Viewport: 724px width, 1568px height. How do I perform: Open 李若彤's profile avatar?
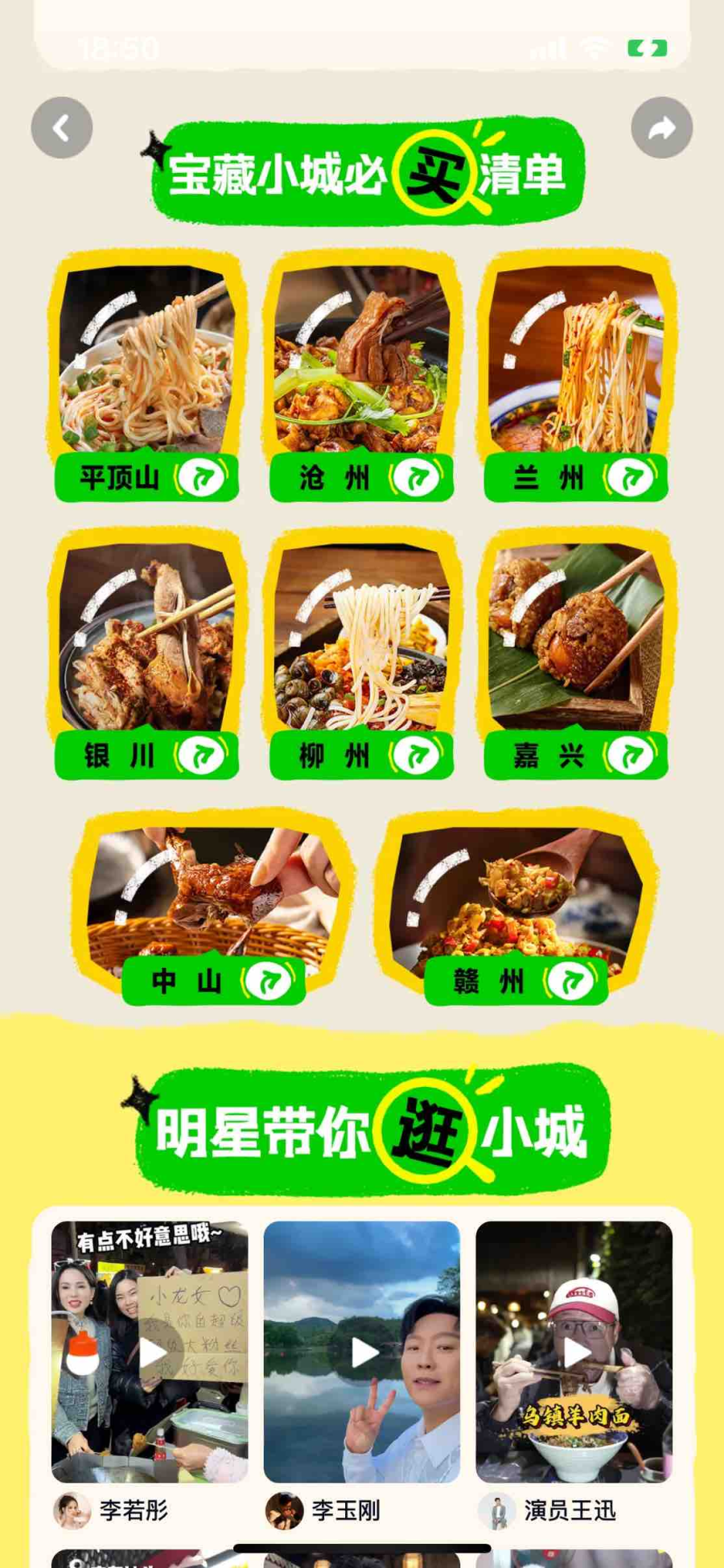coord(72,1510)
